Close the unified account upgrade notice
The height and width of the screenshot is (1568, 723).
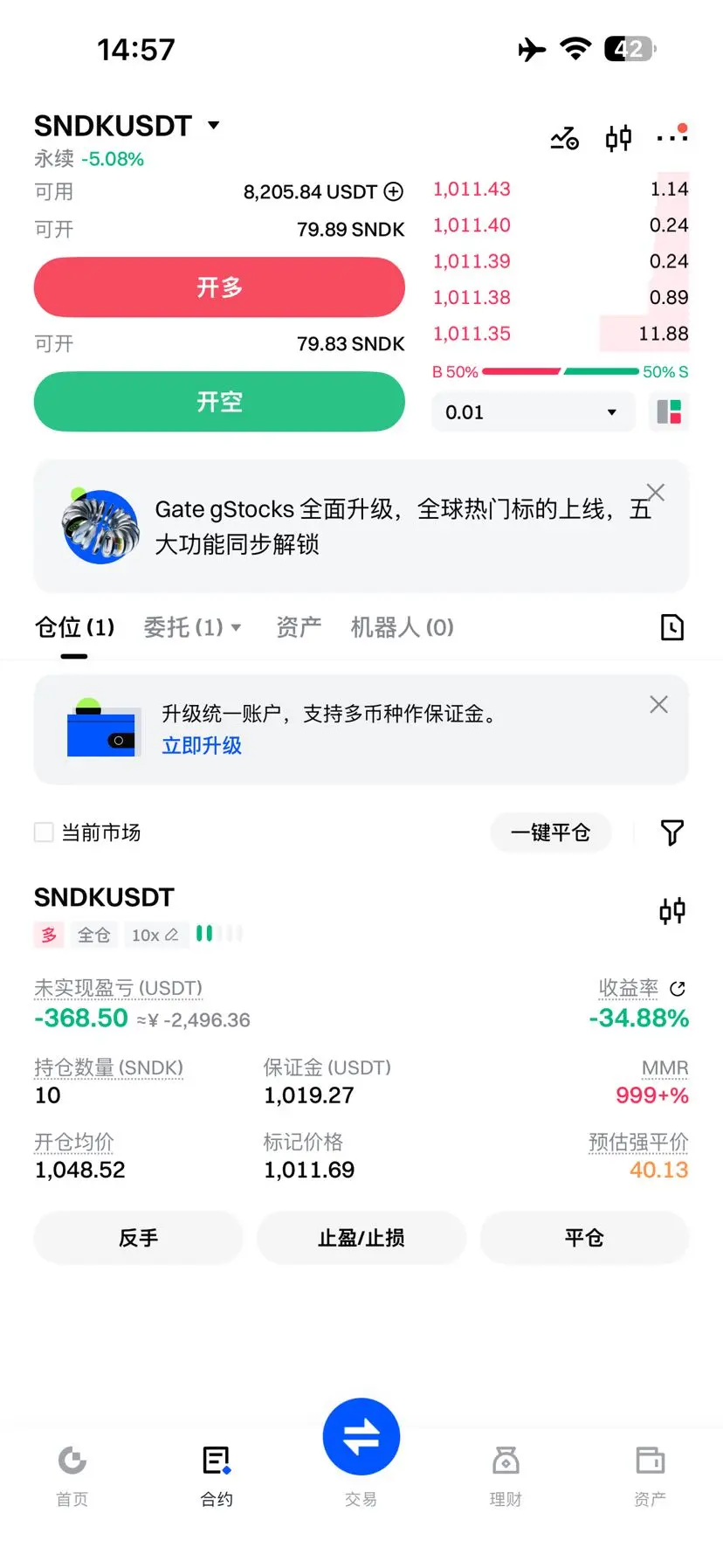[659, 705]
